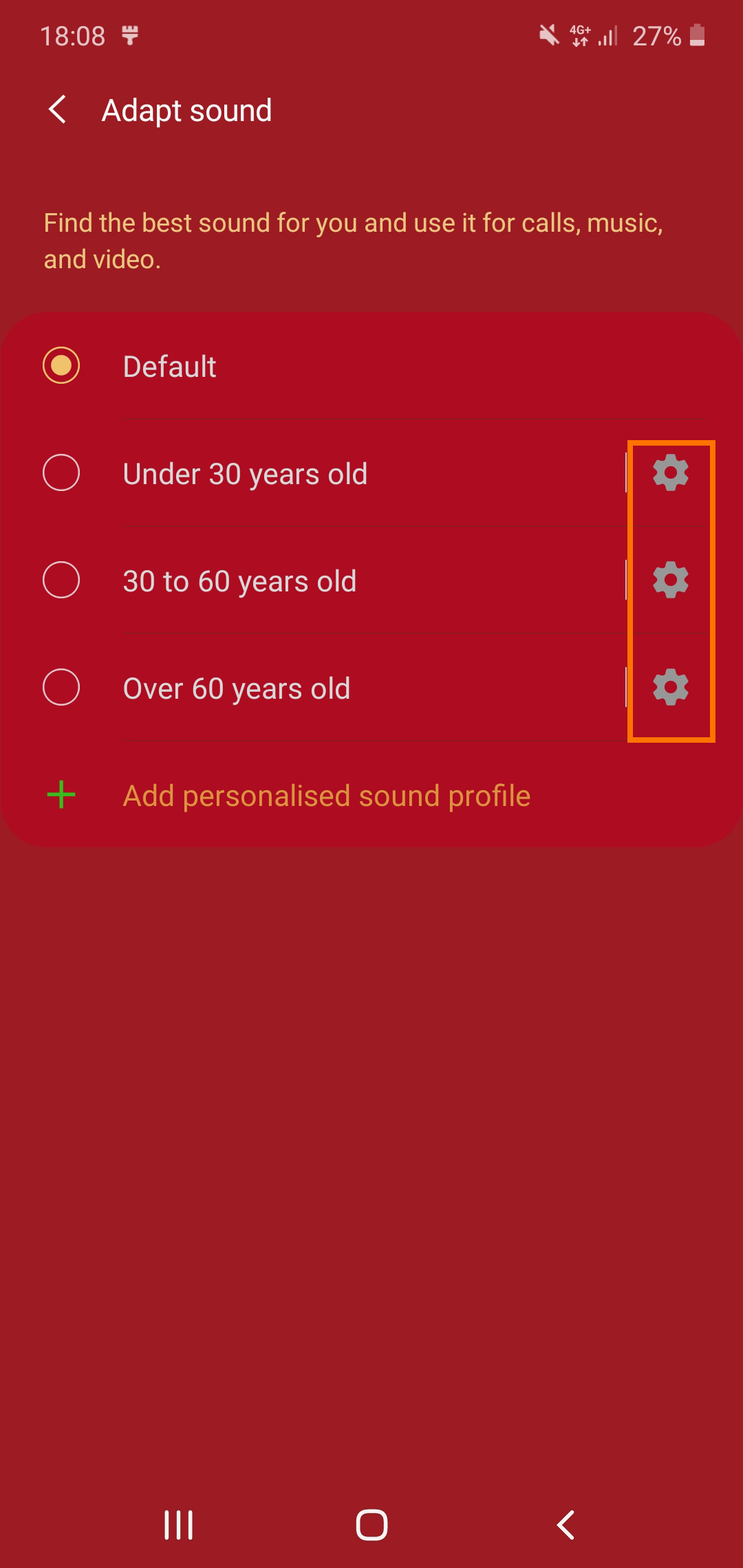The width and height of the screenshot is (743, 1568).
Task: Choose Under 30 years old profile
Action: pyautogui.click(x=313, y=473)
